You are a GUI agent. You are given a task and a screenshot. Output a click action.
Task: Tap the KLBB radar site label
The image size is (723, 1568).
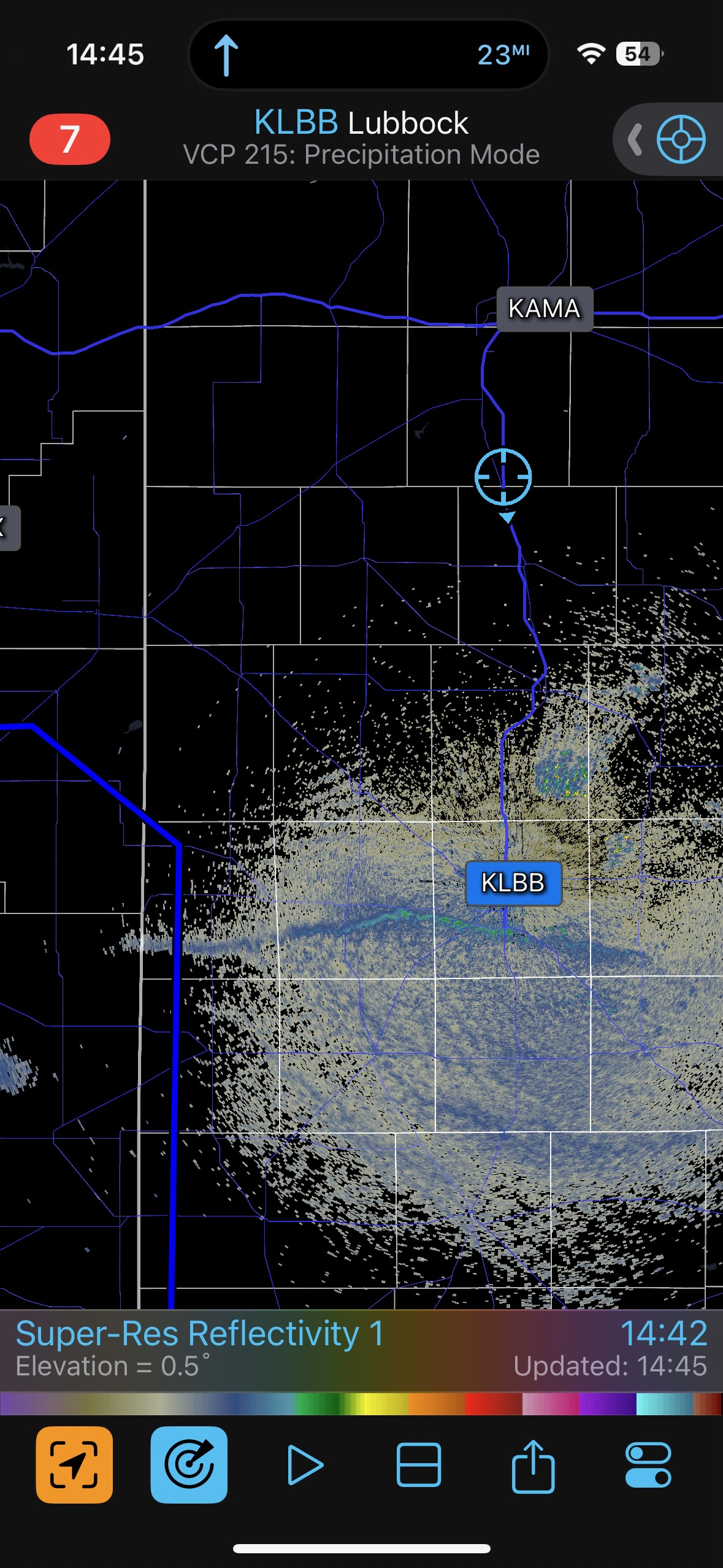(513, 883)
